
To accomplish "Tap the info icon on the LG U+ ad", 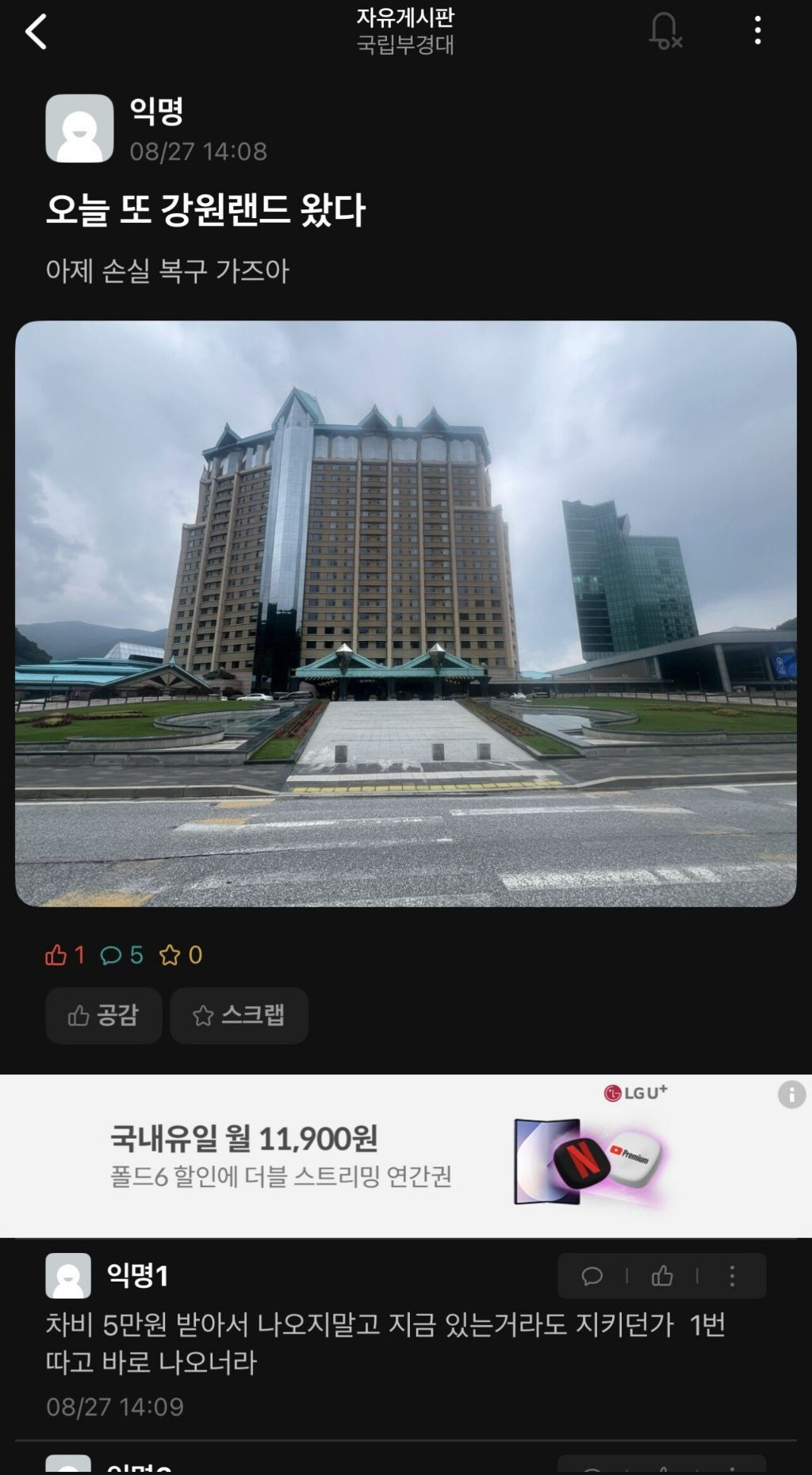I will point(792,1091).
